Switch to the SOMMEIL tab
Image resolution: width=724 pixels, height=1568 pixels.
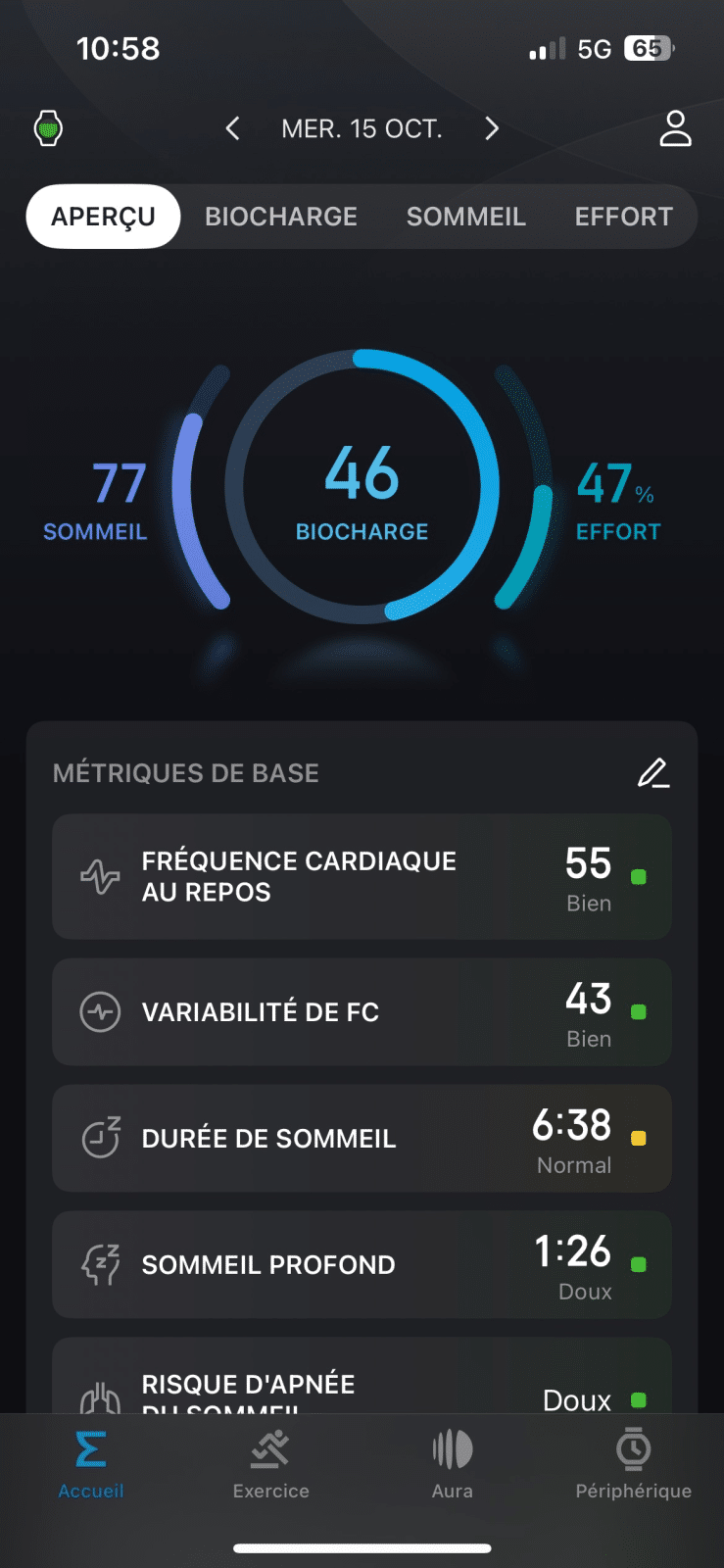[x=466, y=217]
